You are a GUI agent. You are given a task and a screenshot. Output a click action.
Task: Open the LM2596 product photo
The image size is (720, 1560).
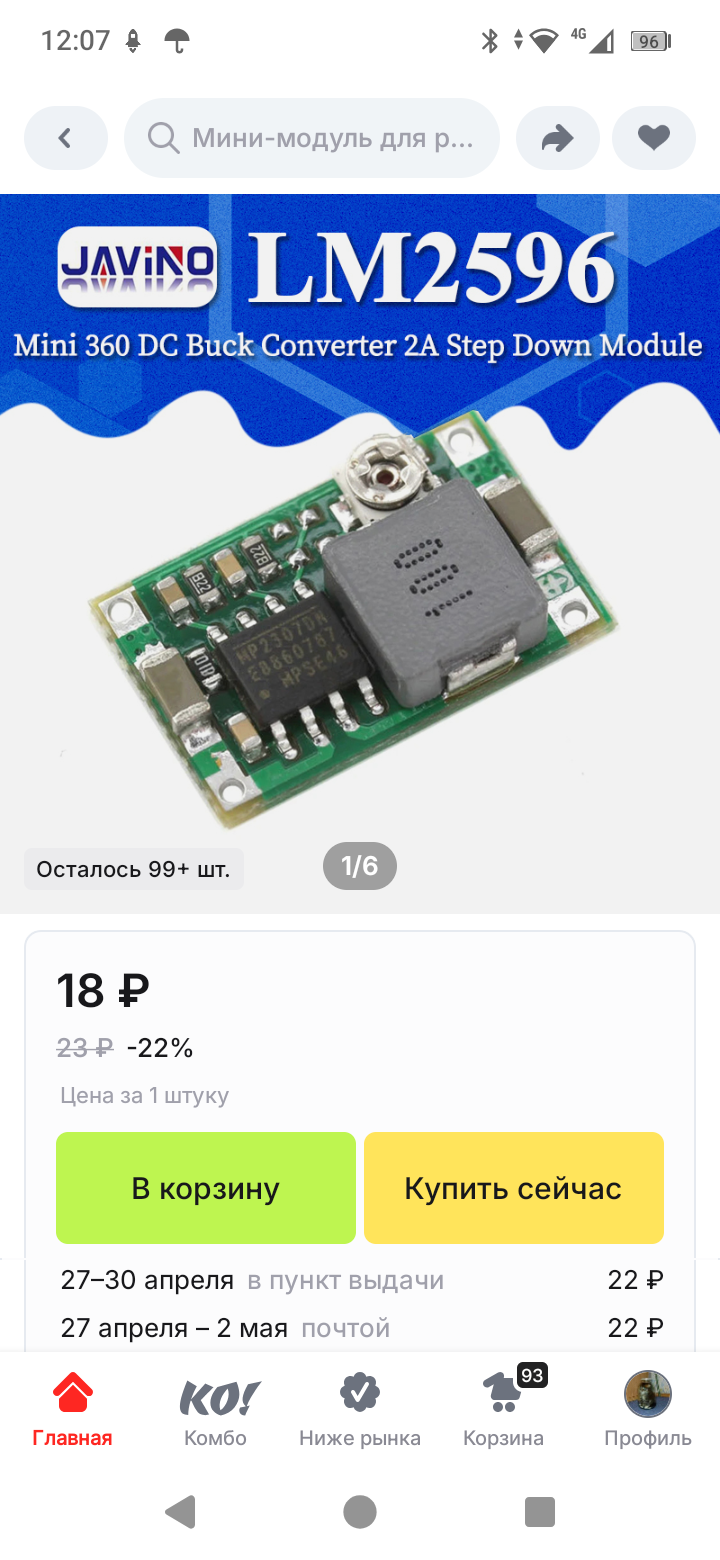tap(360, 600)
